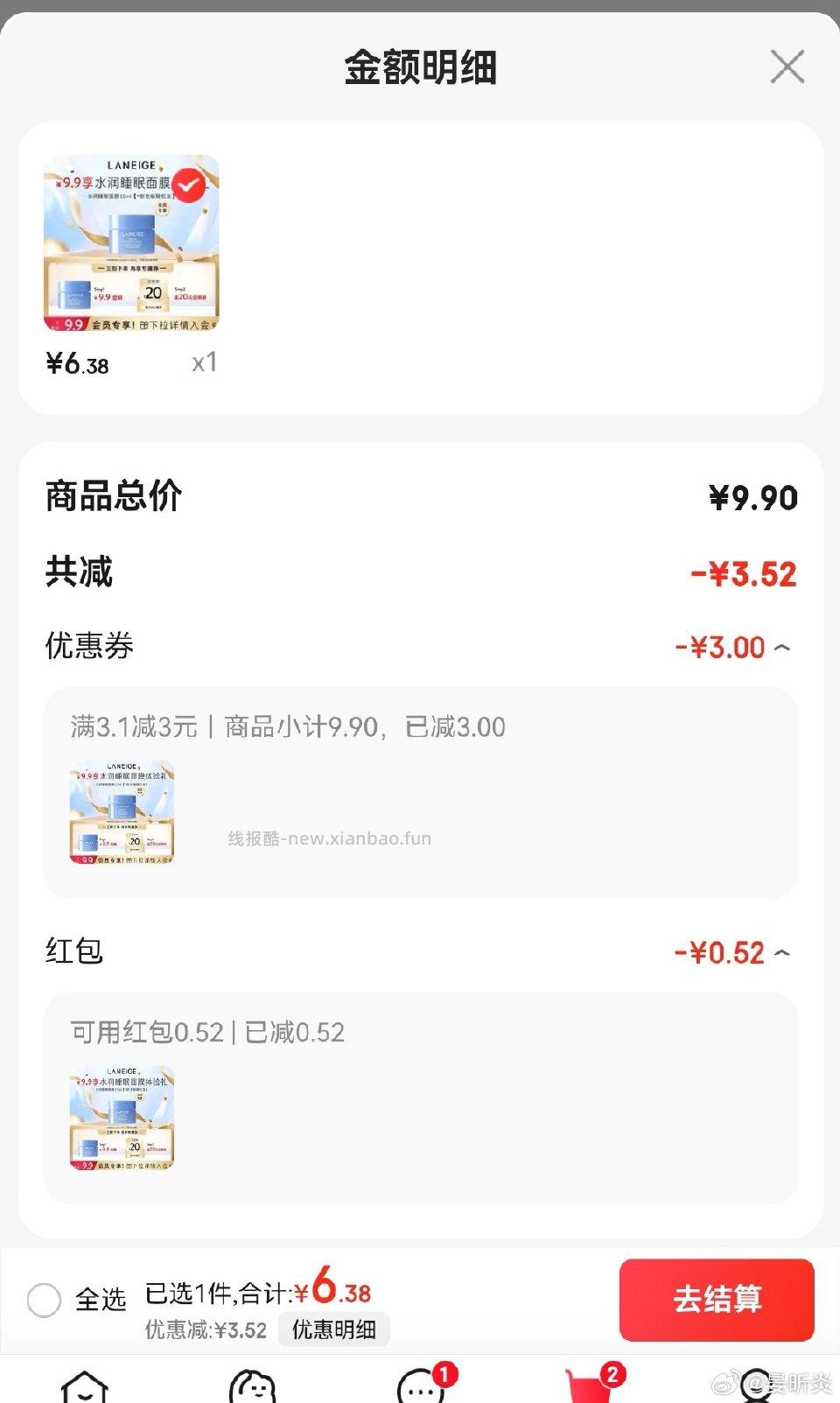Open 优惠明细 discount details link
Viewport: 840px width, 1403px height.
coord(333,1330)
